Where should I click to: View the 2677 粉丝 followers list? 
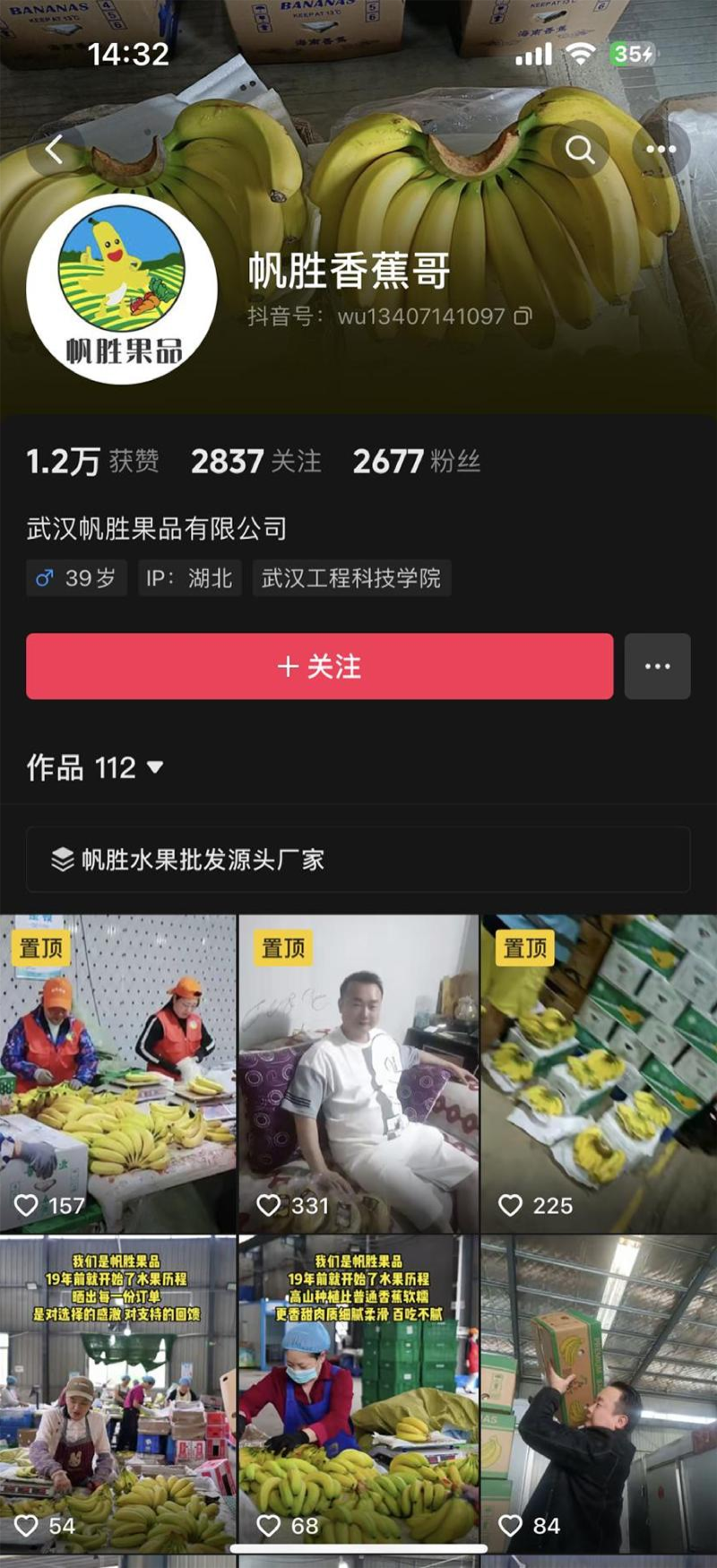pos(417,462)
